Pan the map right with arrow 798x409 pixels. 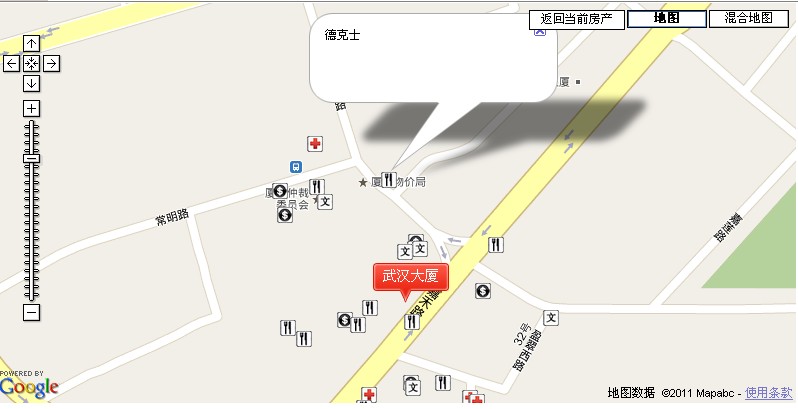(x=51, y=63)
